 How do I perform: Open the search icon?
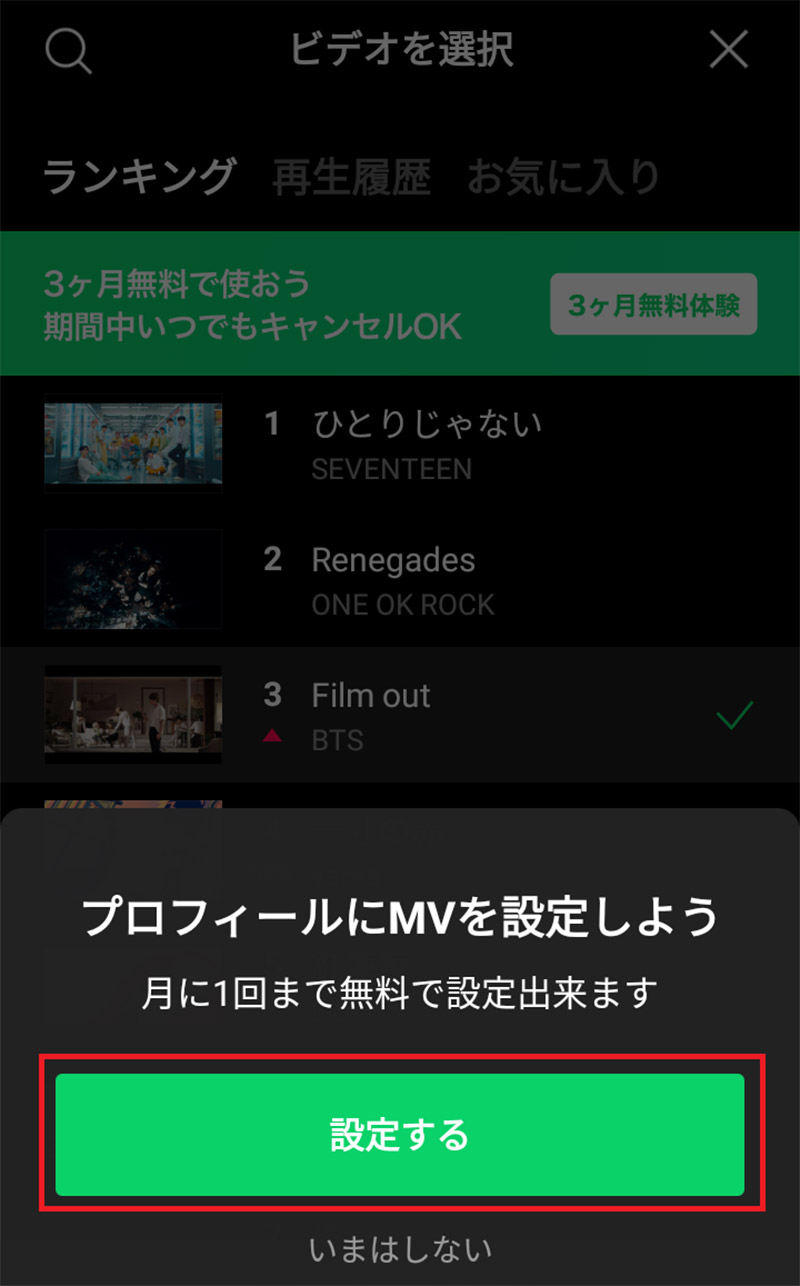(x=69, y=50)
